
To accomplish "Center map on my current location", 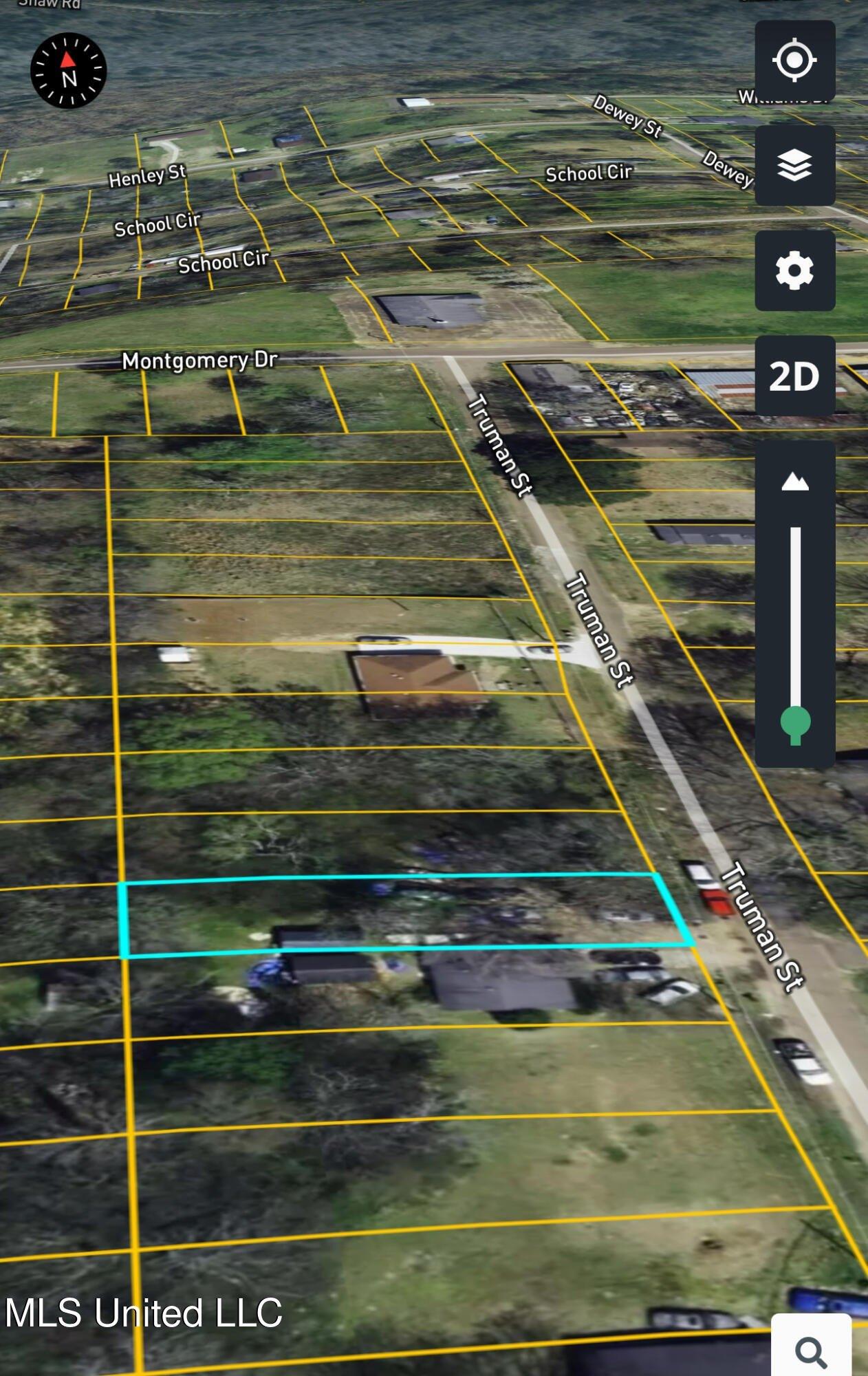I will 794,61.
